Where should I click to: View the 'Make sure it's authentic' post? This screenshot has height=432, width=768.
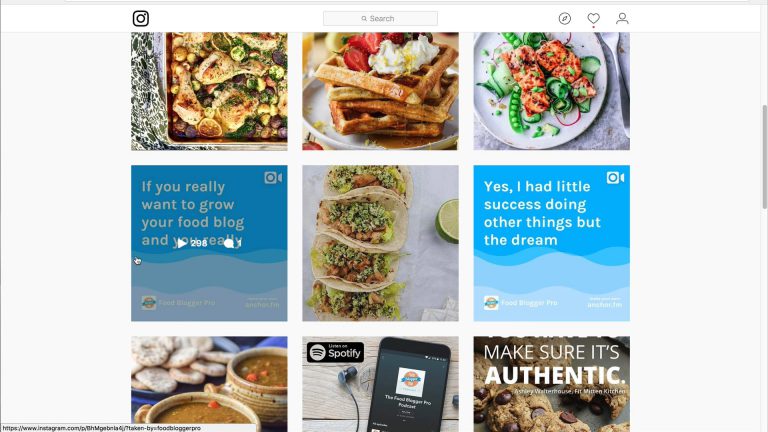click(x=551, y=384)
